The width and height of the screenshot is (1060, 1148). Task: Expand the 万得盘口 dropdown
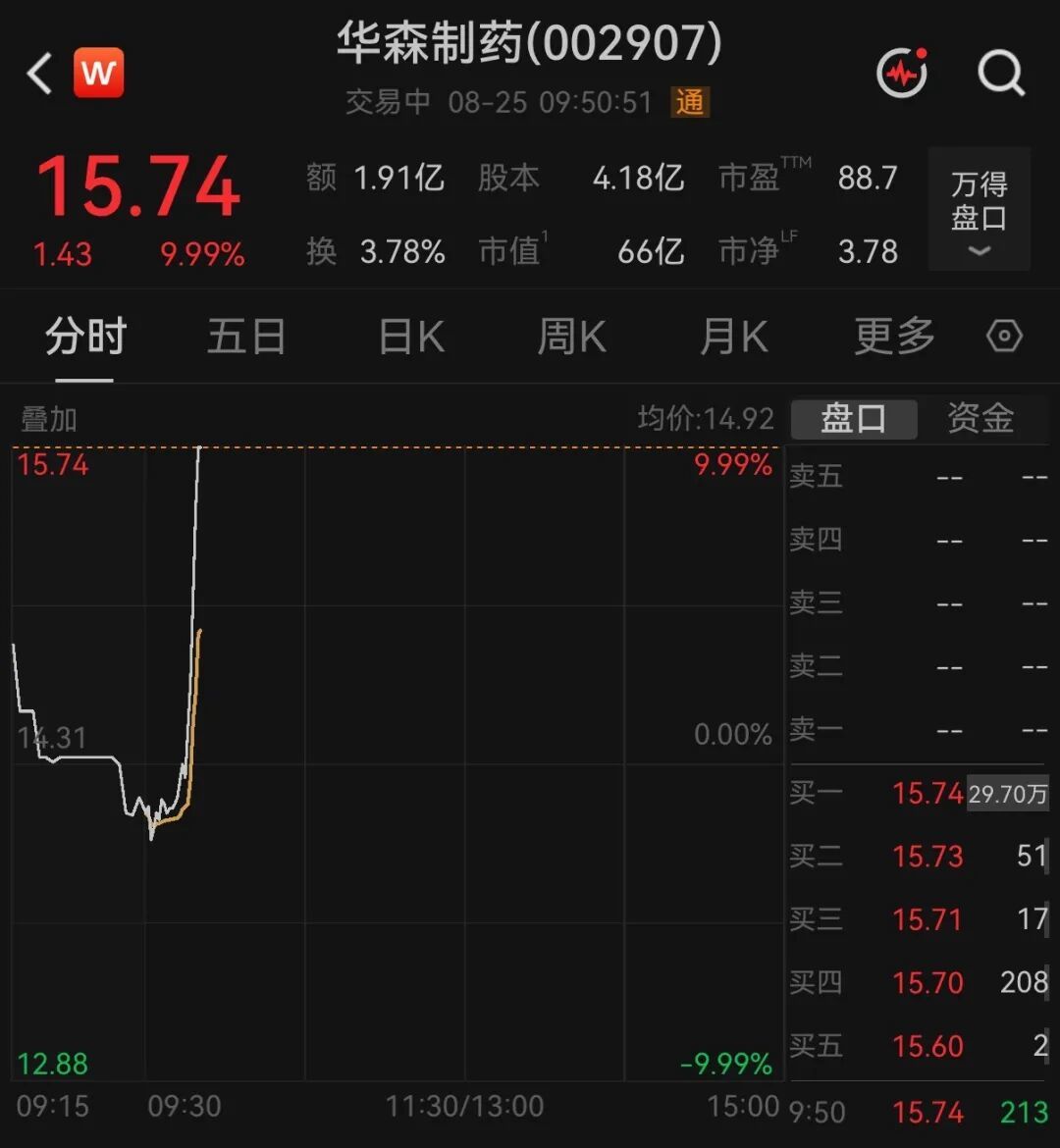(980, 209)
